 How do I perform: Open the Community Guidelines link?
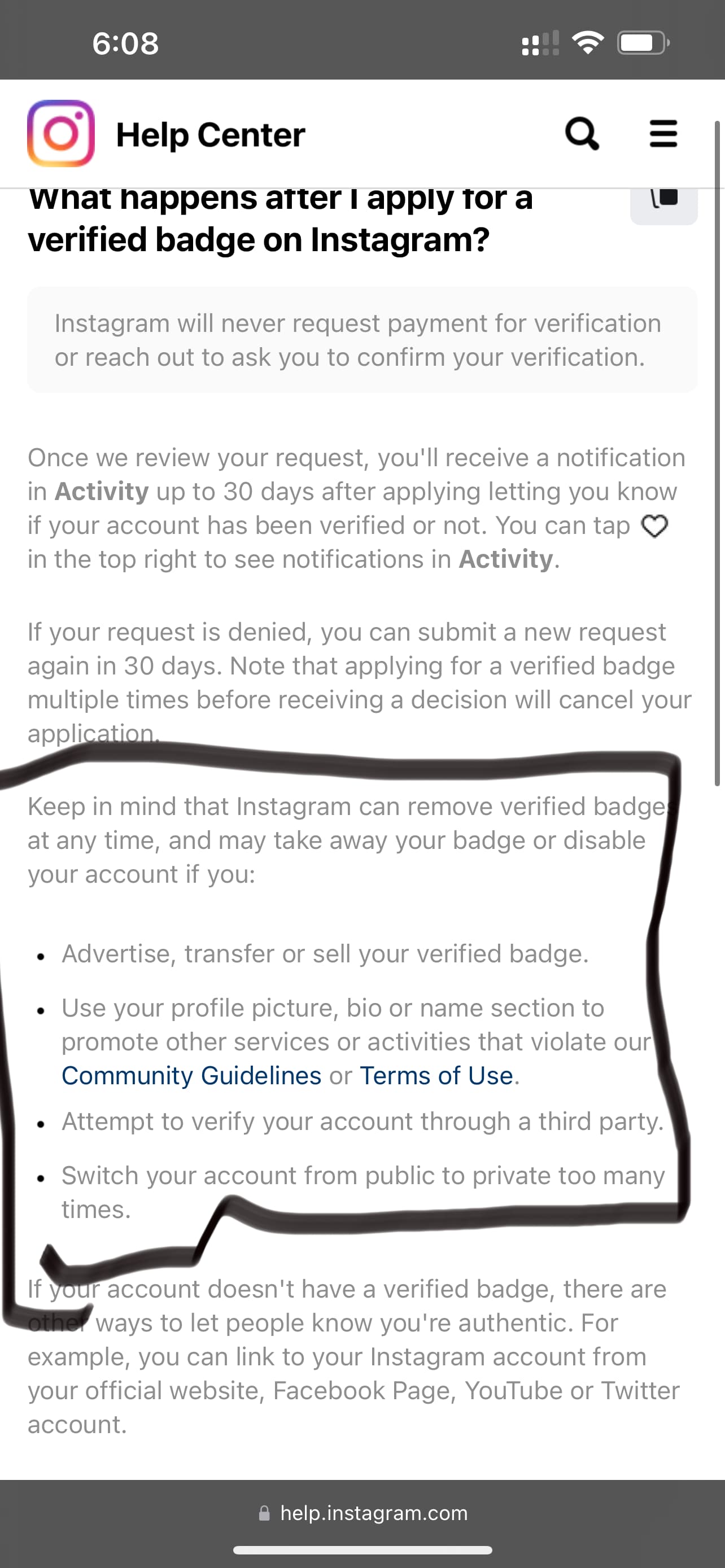click(191, 1076)
